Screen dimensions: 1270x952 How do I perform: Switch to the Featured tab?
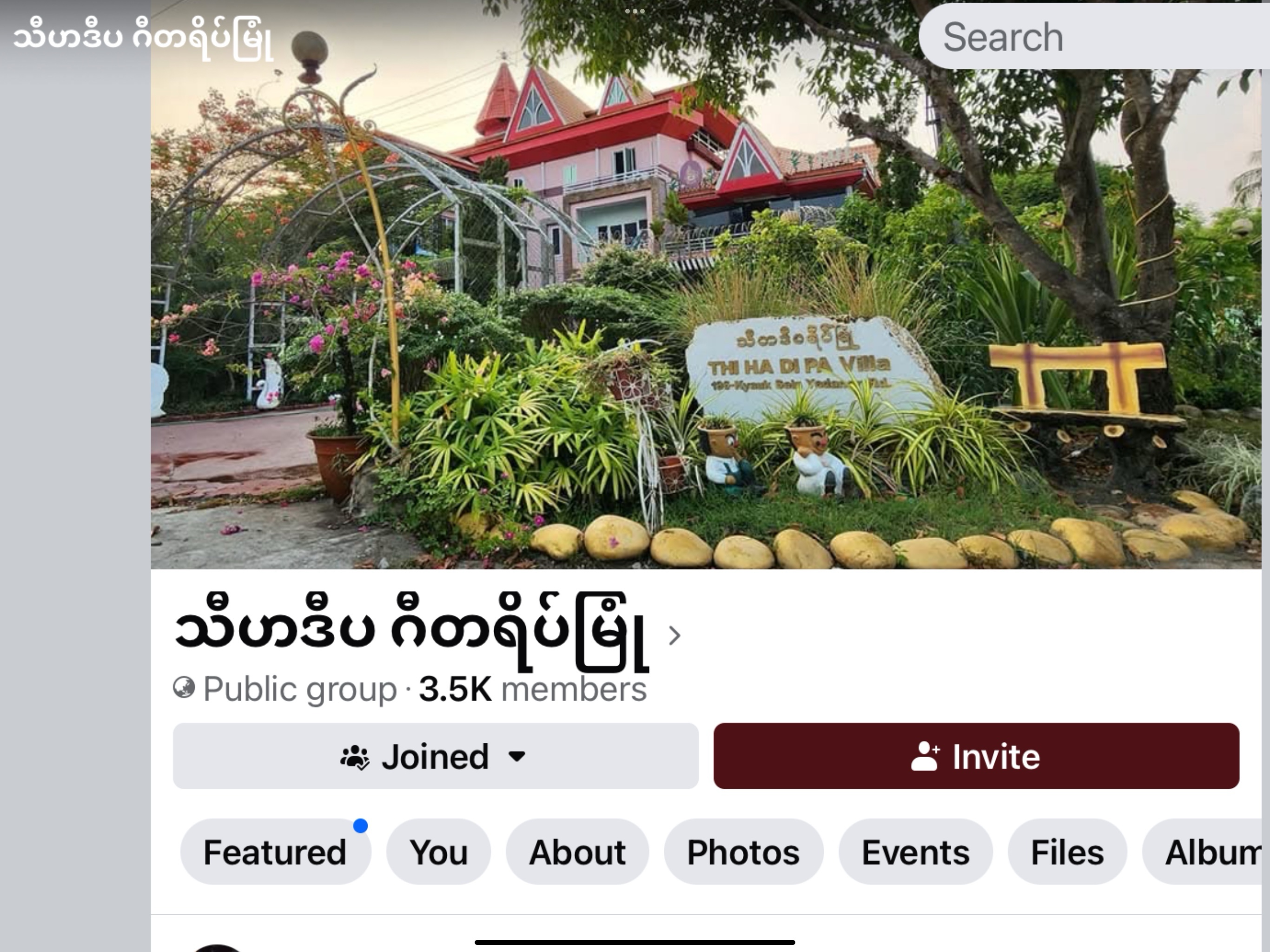275,852
